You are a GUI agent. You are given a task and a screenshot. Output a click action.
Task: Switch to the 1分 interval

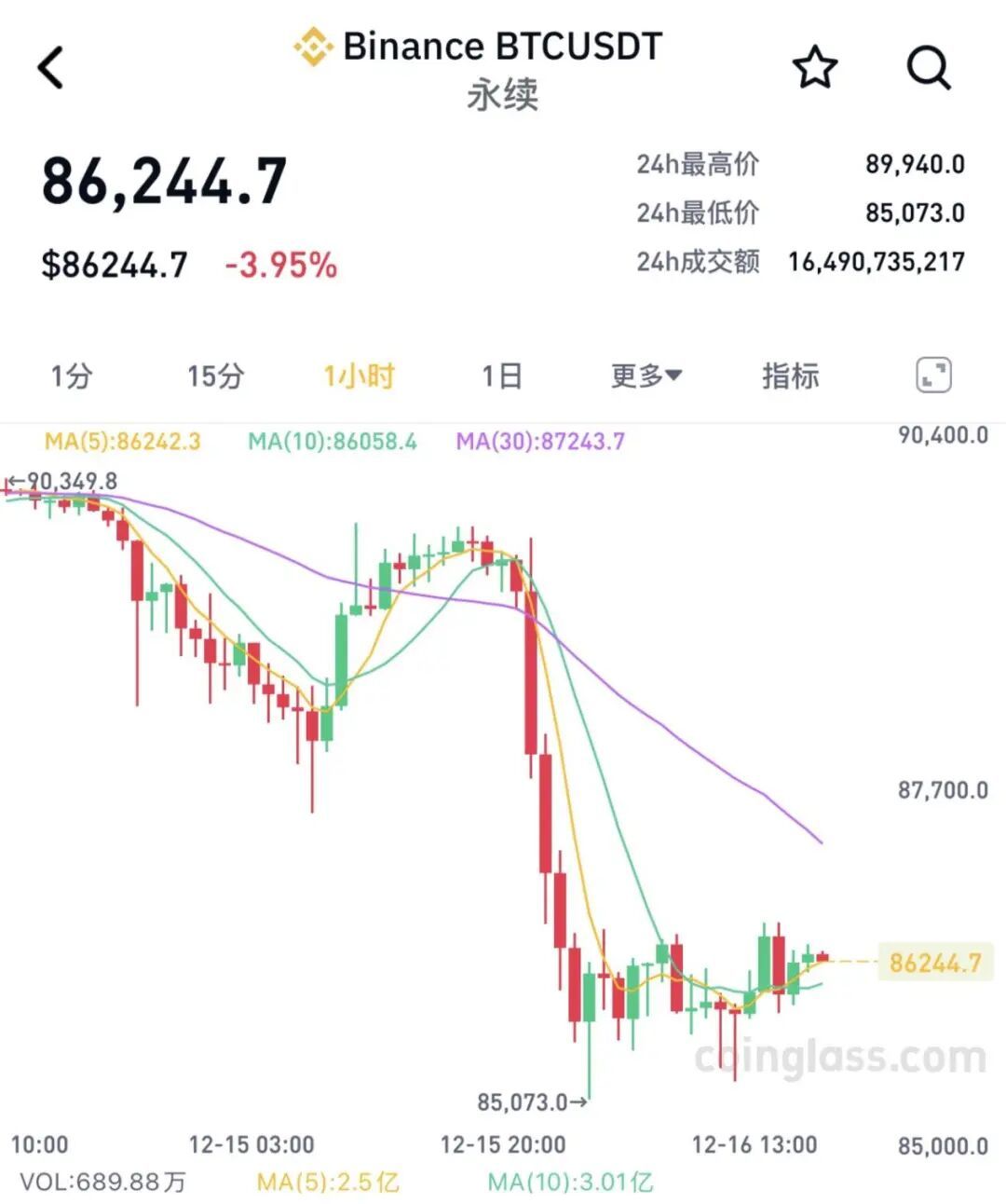point(71,376)
